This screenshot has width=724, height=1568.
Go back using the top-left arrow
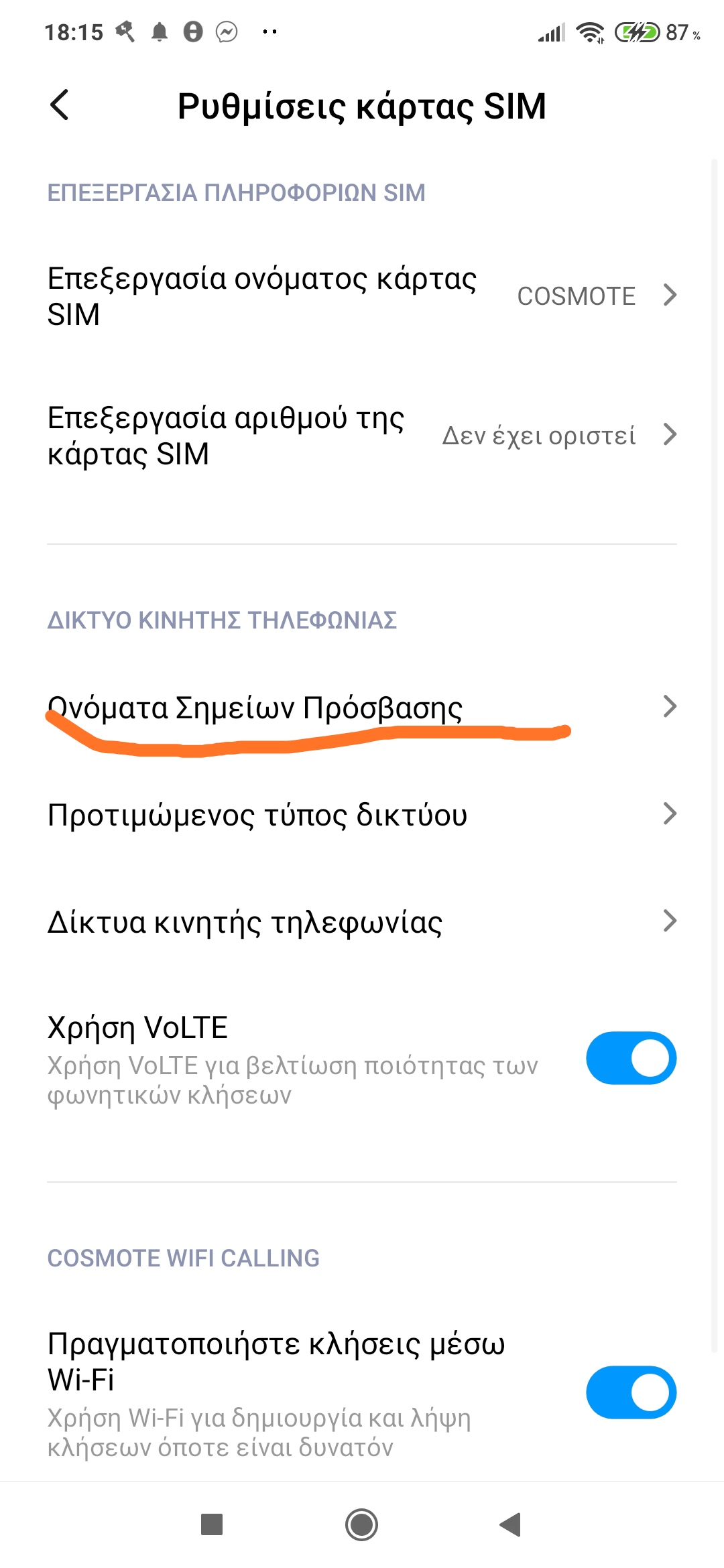[60, 105]
